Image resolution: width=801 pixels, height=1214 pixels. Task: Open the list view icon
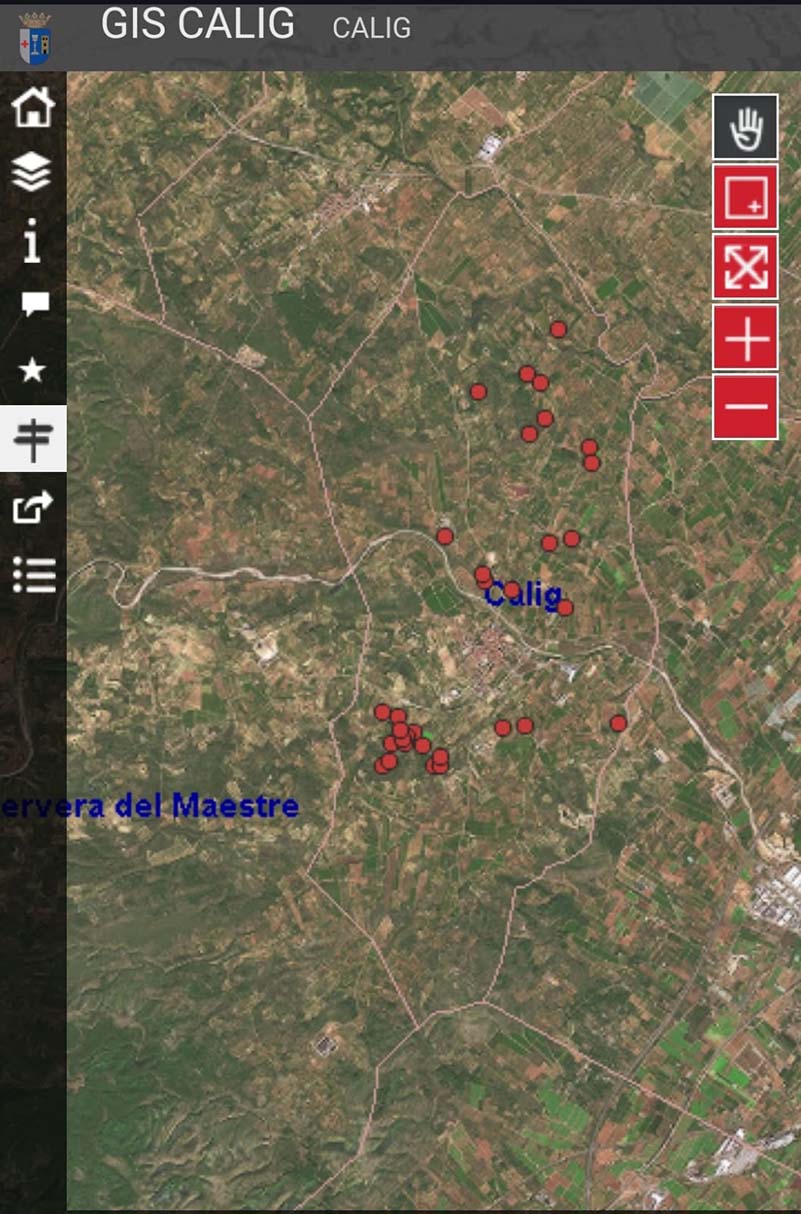click(x=33, y=575)
